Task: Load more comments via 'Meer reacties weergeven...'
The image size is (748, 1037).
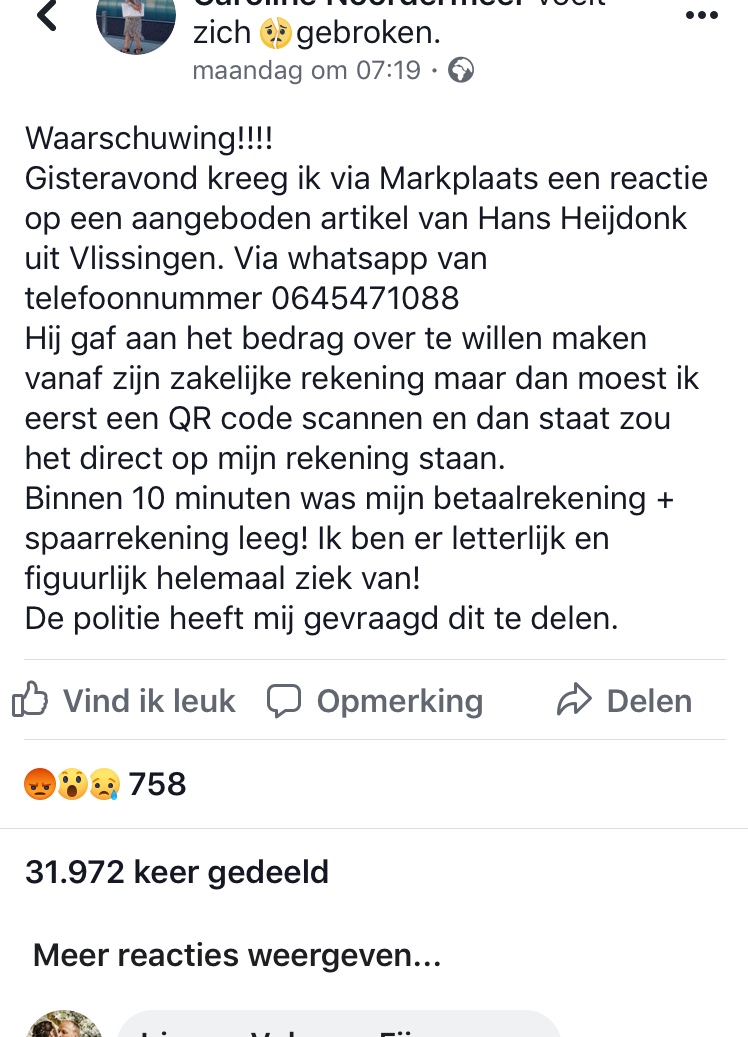Action: [237, 955]
